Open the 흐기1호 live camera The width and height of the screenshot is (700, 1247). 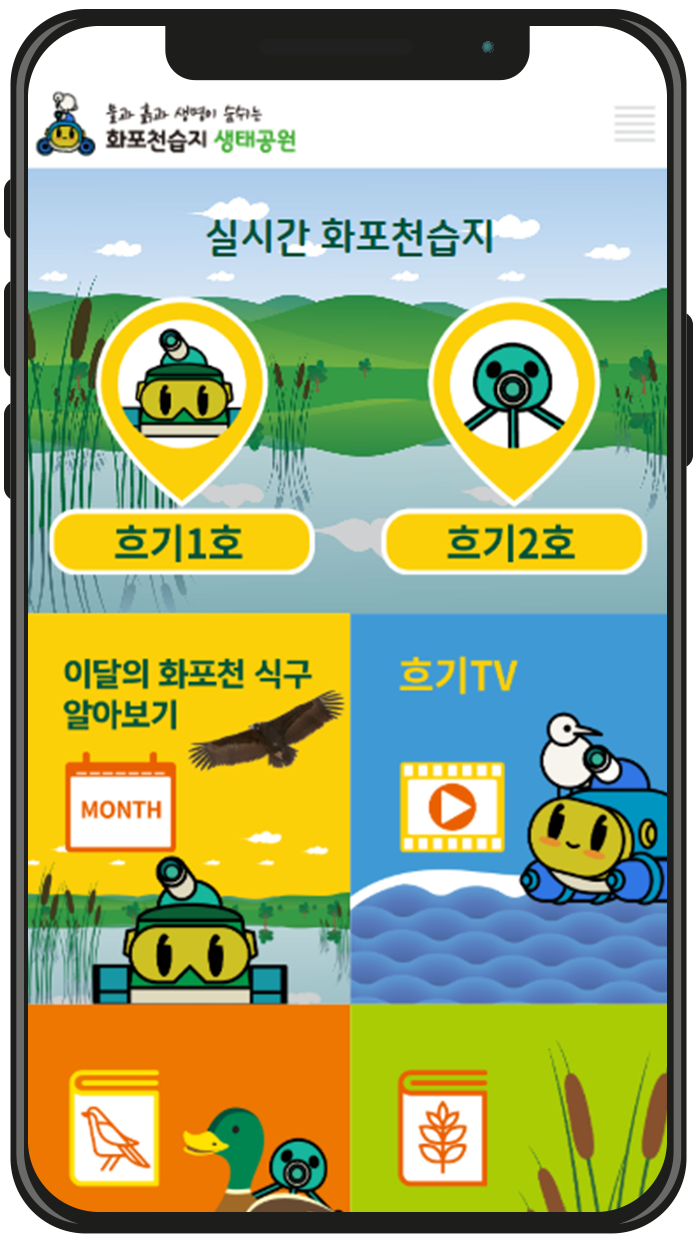[x=182, y=542]
